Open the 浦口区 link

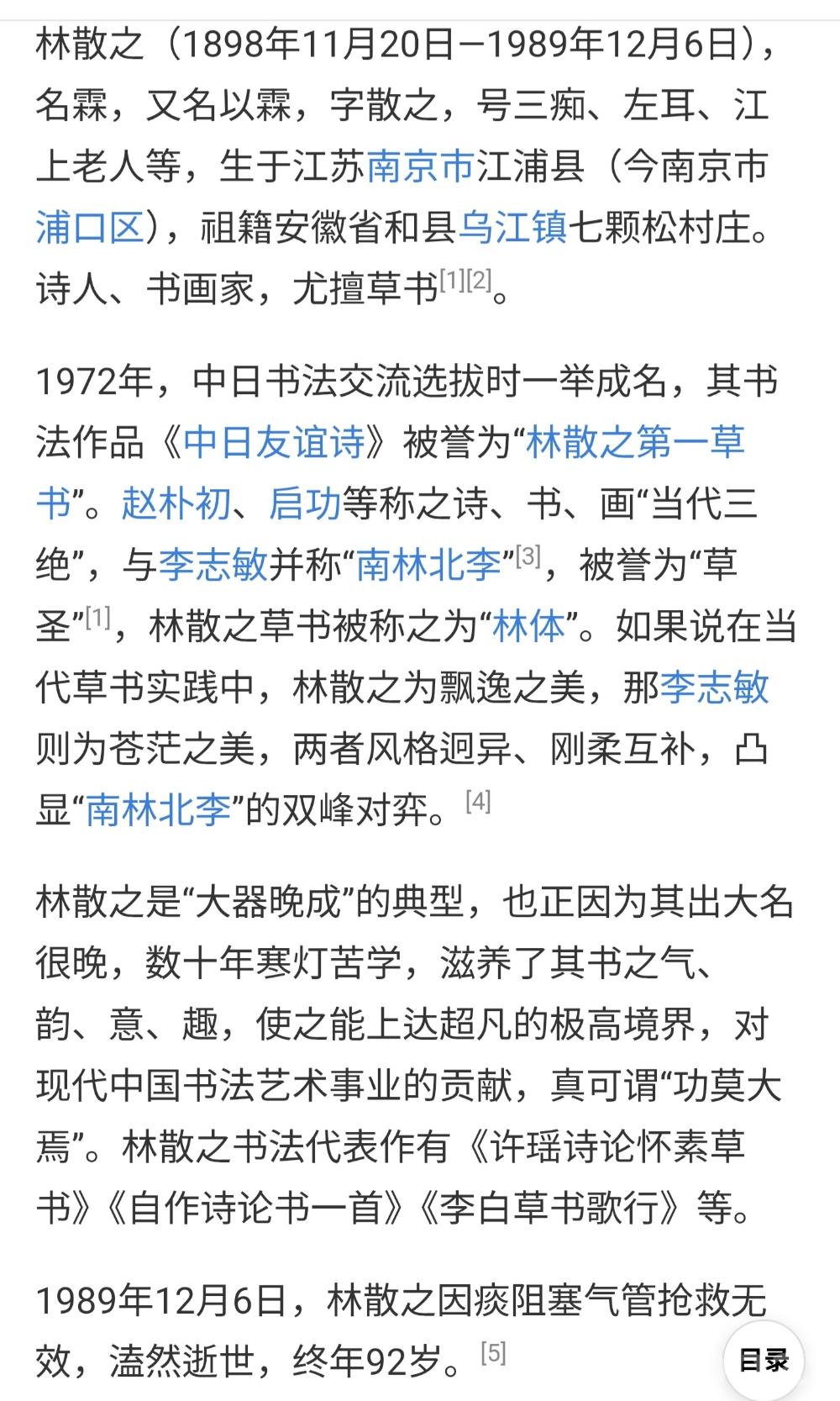coord(90,228)
